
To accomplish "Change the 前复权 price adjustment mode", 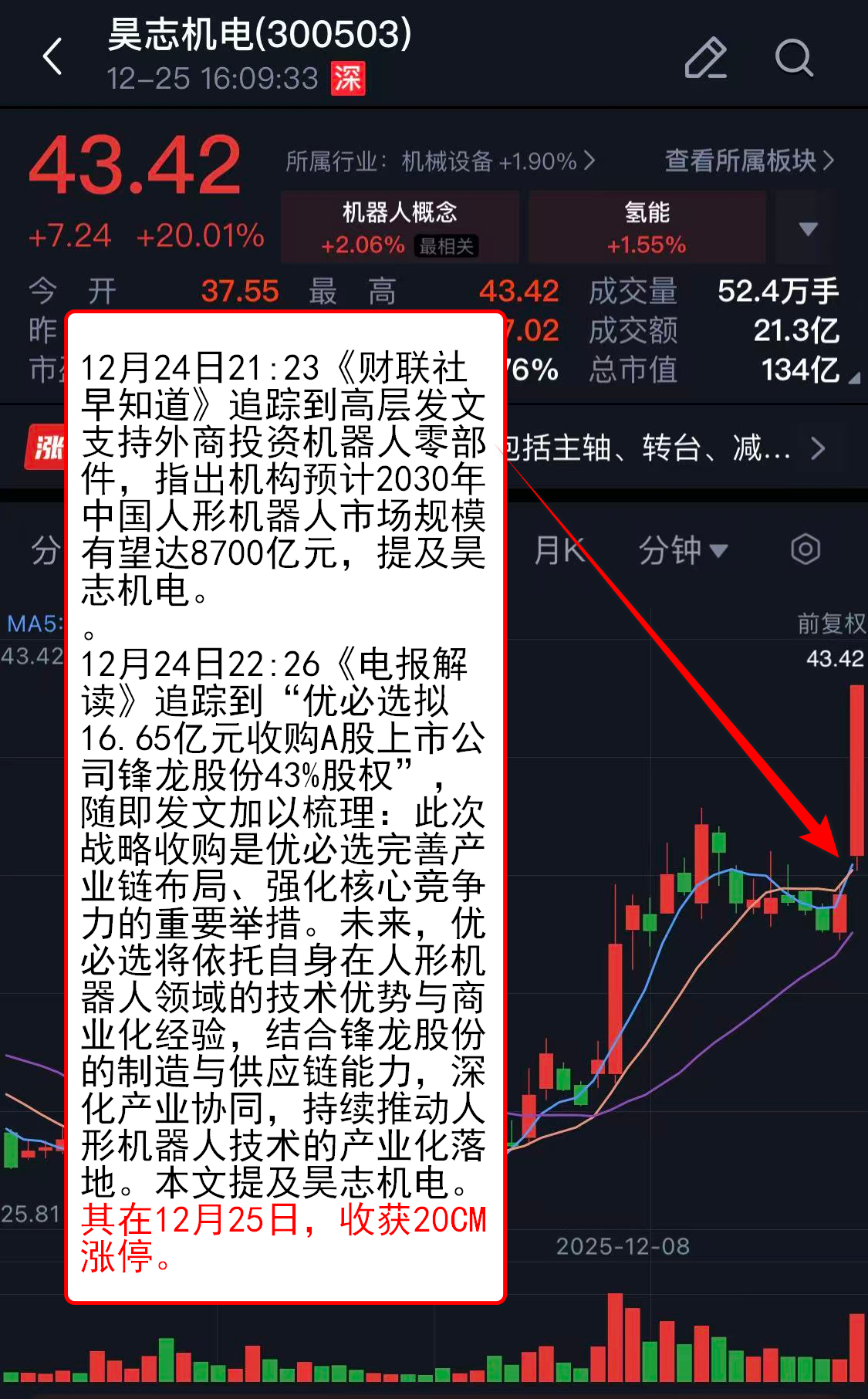I will (x=830, y=623).
